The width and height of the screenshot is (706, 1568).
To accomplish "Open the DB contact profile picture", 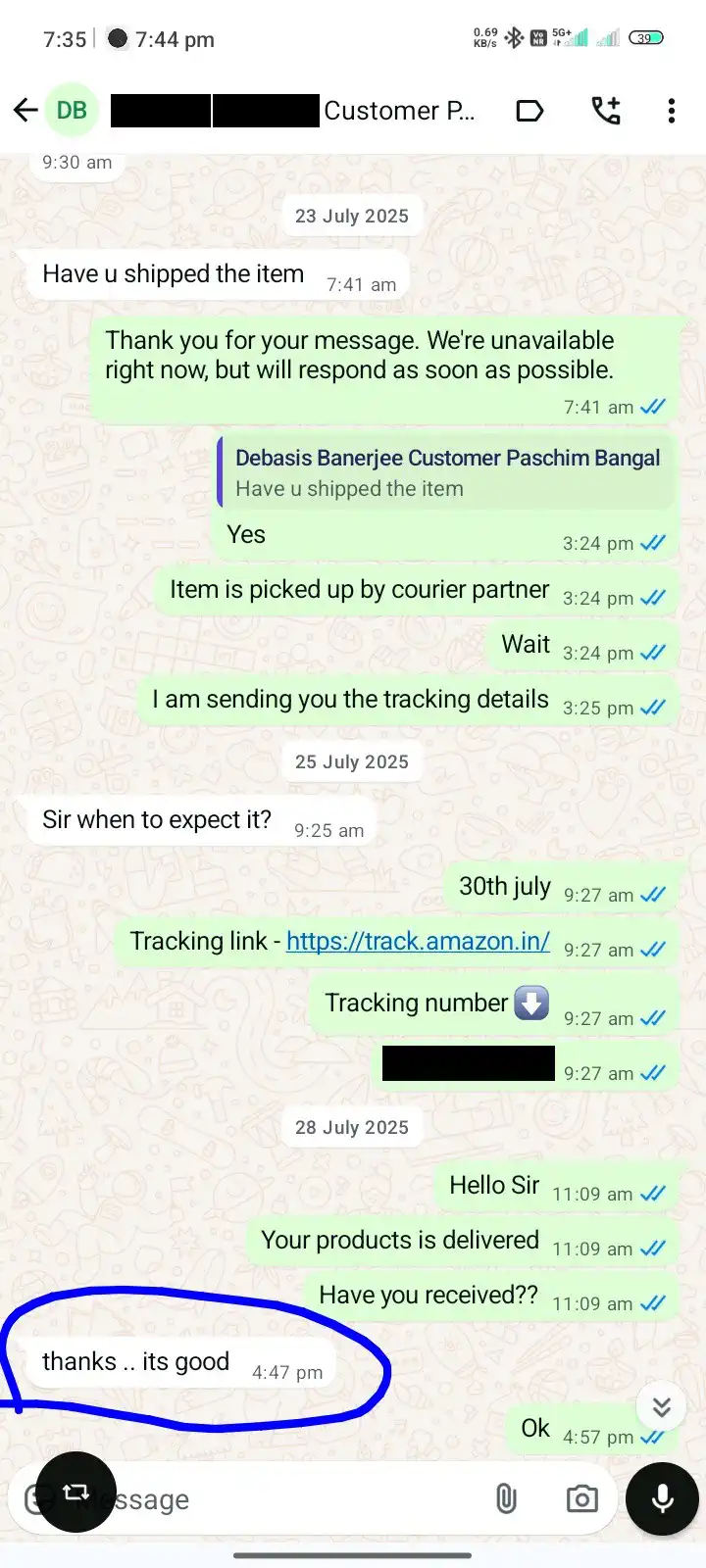I will pos(72,111).
